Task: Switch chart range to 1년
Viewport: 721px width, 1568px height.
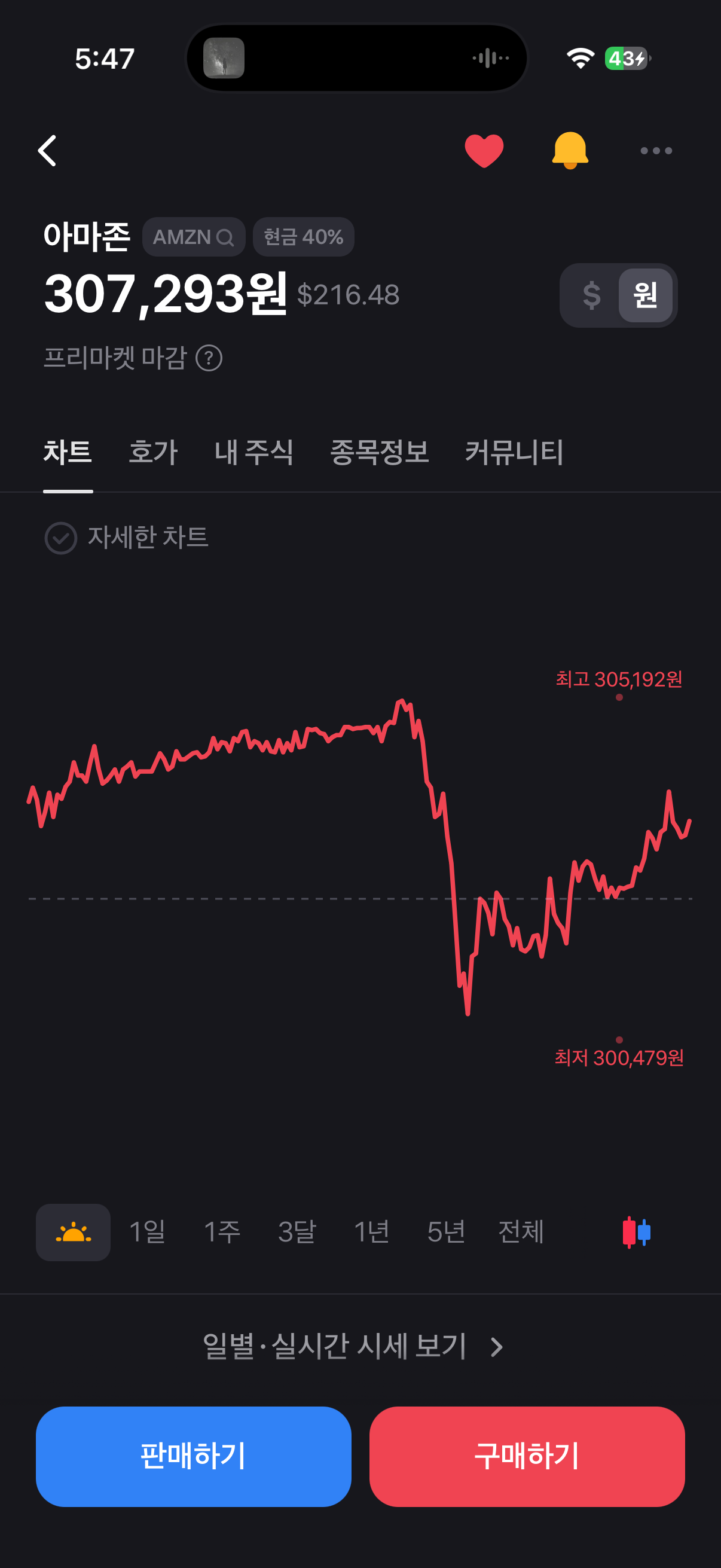Action: pos(371,1232)
